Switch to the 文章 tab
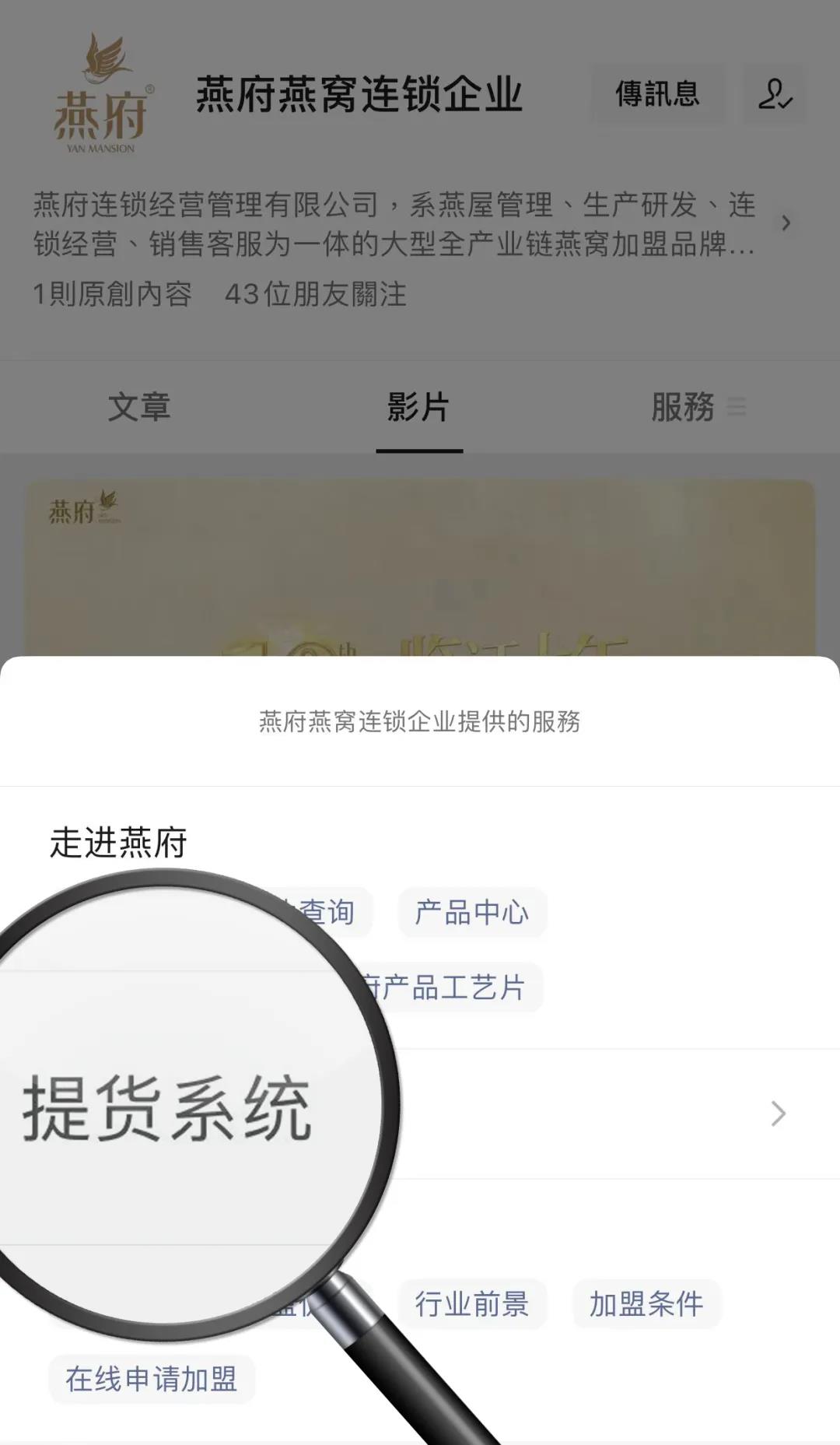Screen dimensions: 840x1445 point(138,407)
